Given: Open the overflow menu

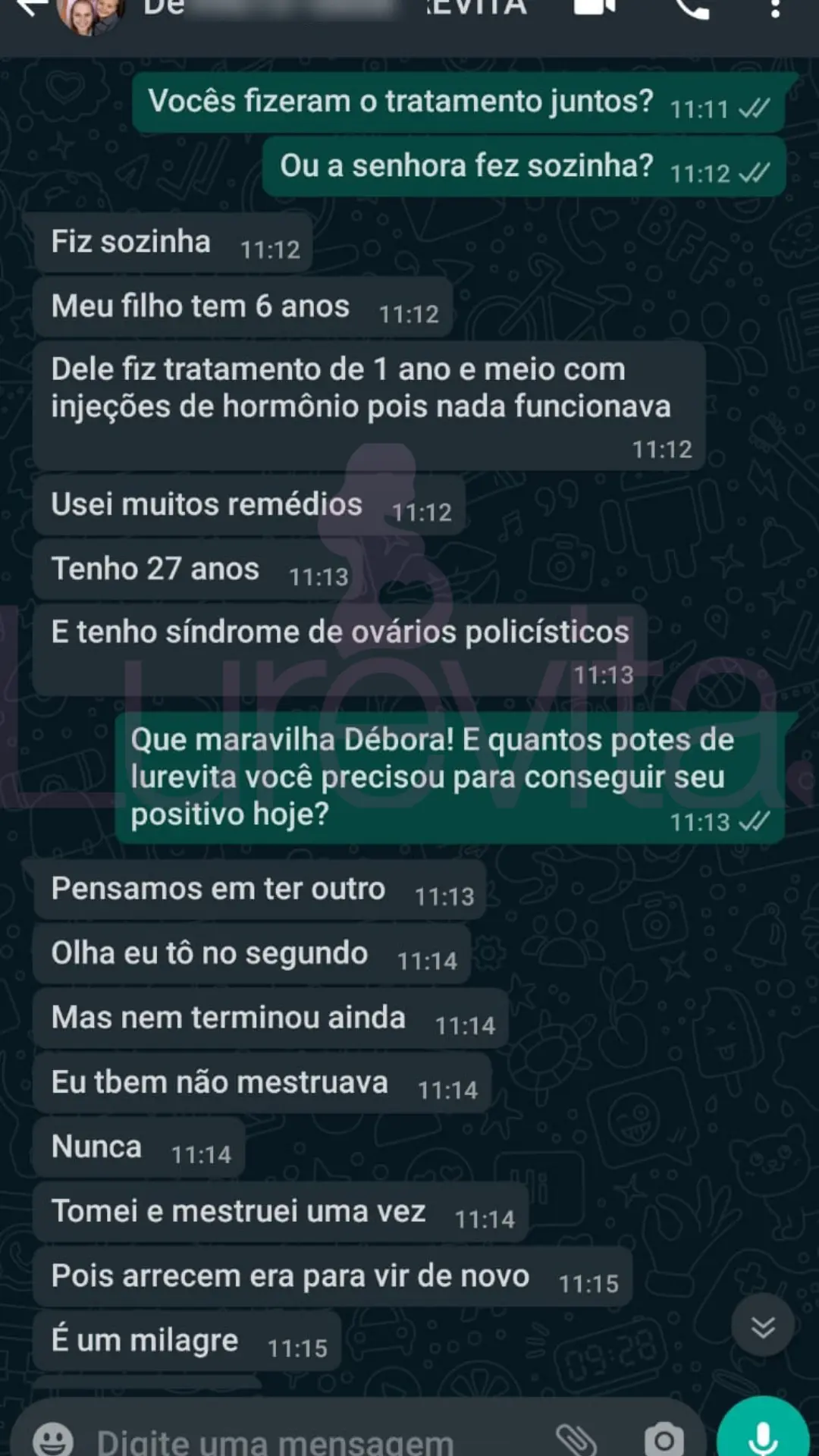Looking at the screenshot, I should point(774,8).
